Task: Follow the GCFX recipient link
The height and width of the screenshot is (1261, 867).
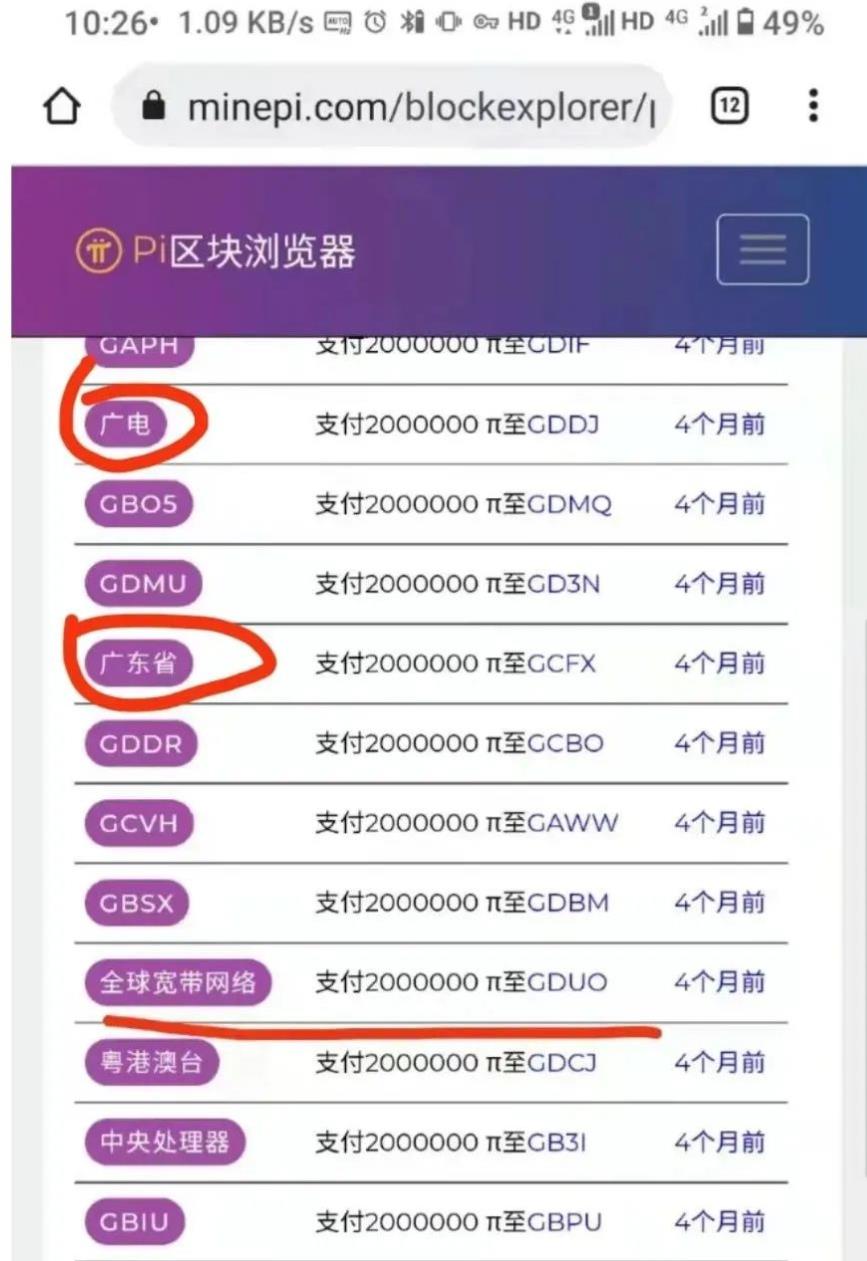Action: point(561,663)
